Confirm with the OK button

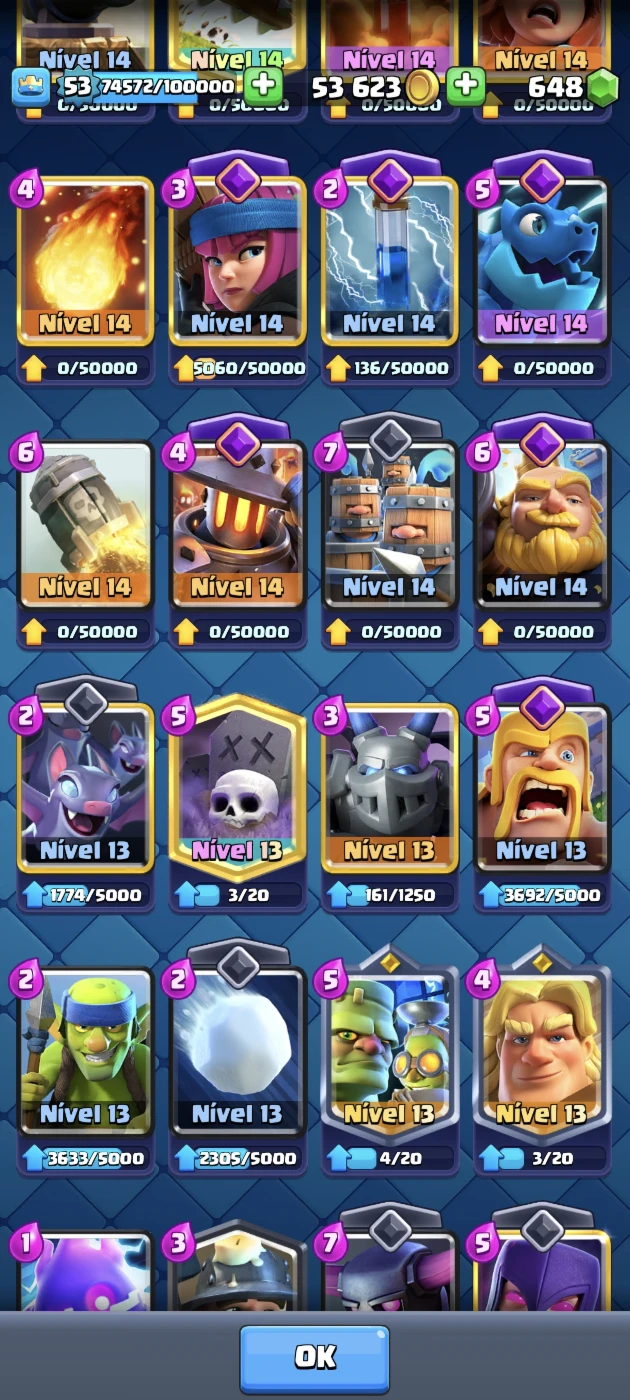[x=314, y=1357]
